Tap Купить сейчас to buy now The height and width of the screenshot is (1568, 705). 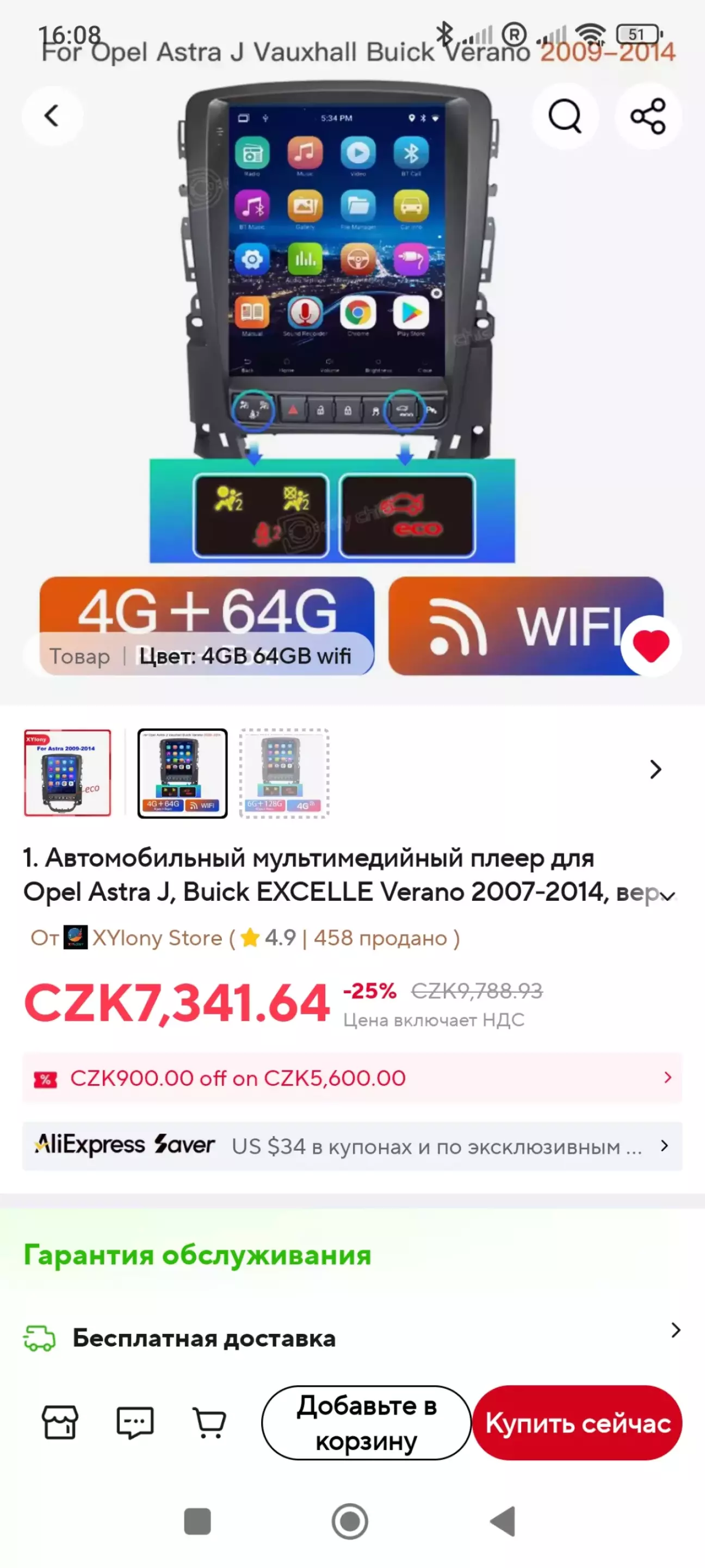point(577,1423)
